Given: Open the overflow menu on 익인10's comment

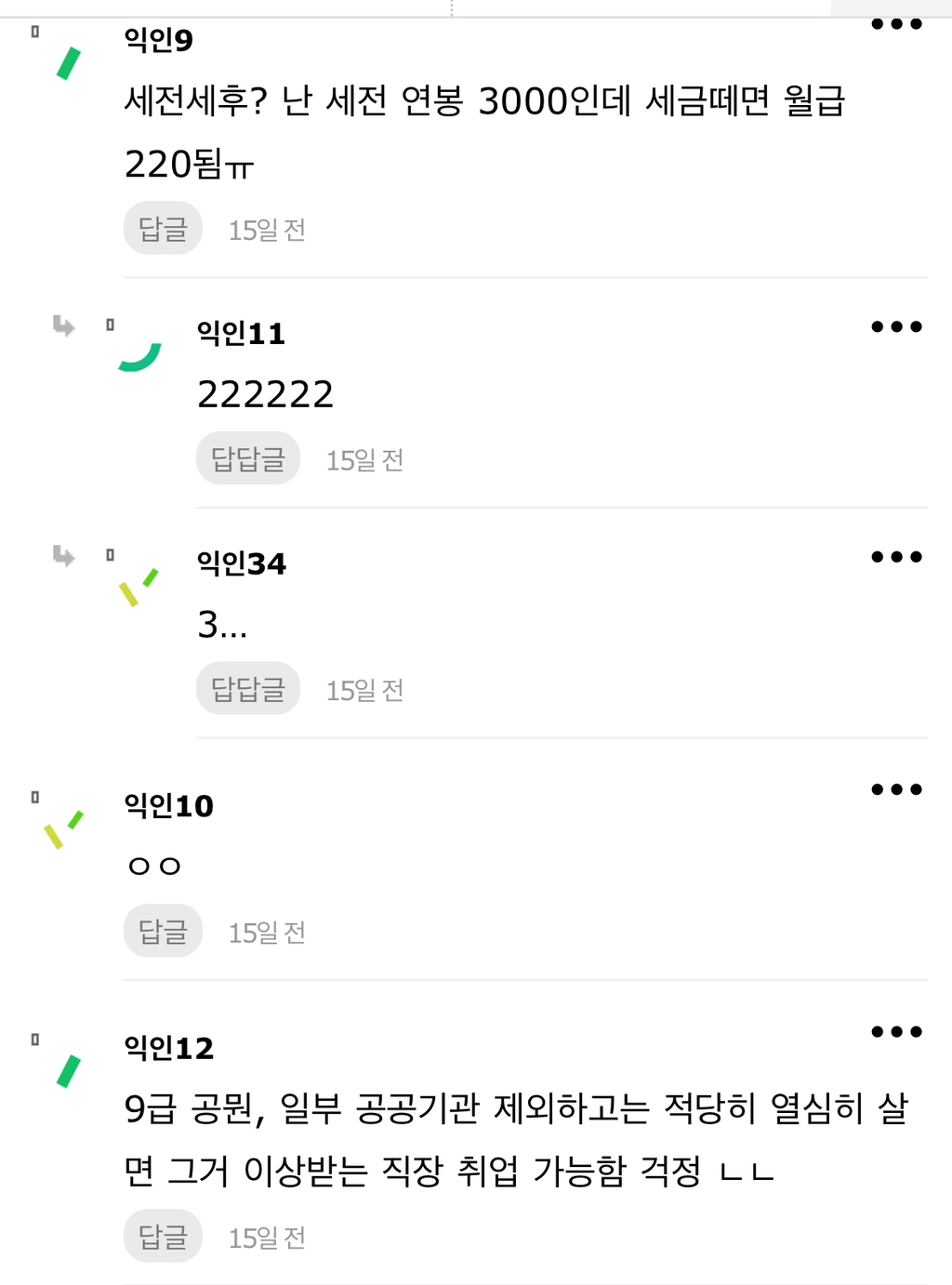Looking at the screenshot, I should click(896, 789).
